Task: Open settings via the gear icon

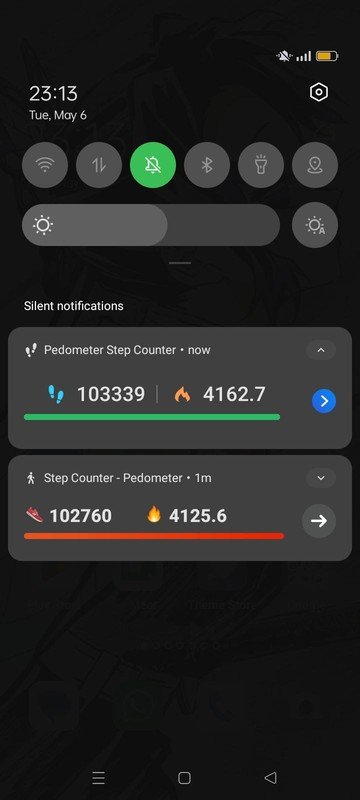Action: coord(319,92)
